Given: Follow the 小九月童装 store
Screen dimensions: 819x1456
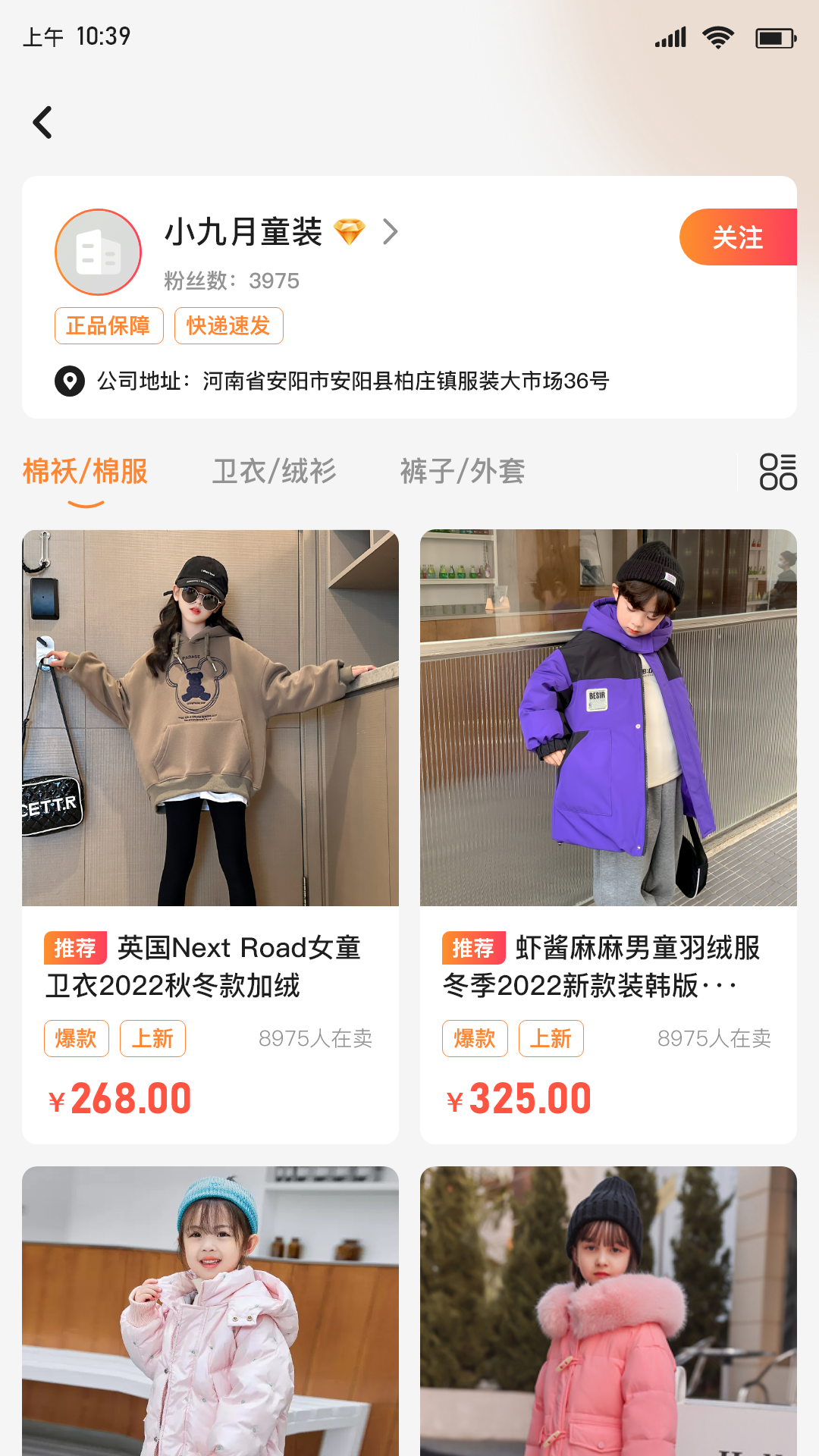Looking at the screenshot, I should [737, 237].
